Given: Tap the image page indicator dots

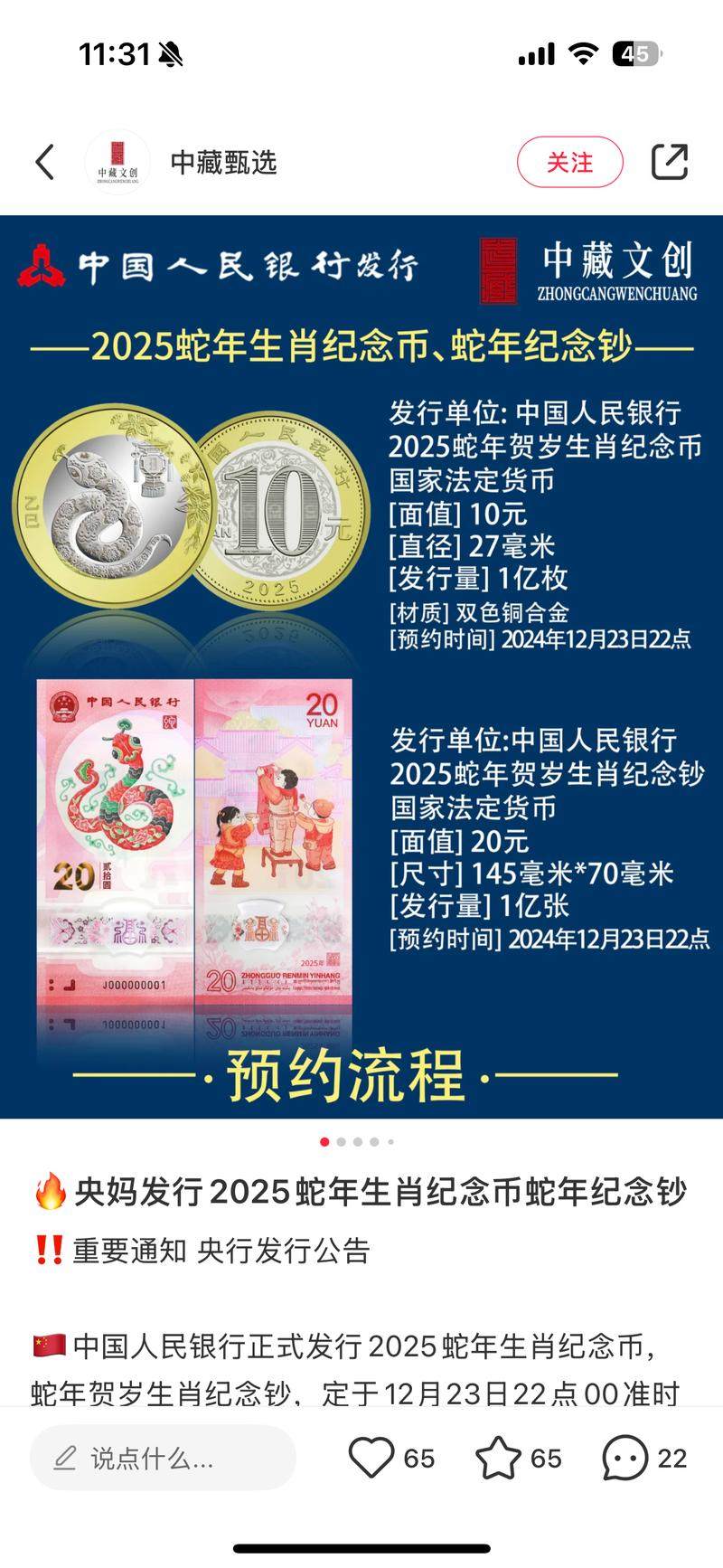Looking at the screenshot, I should 358,1142.
